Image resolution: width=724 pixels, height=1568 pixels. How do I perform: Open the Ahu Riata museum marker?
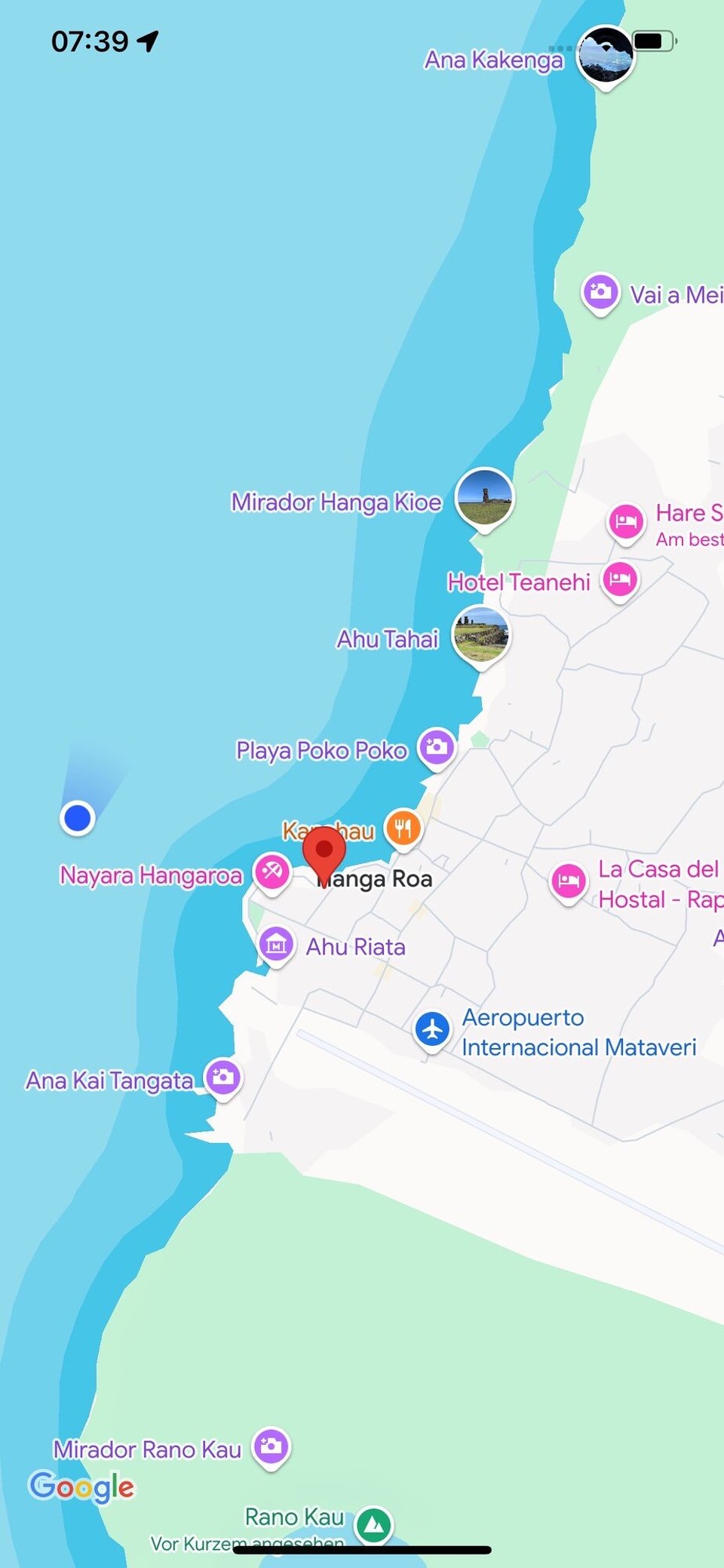pos(276,944)
